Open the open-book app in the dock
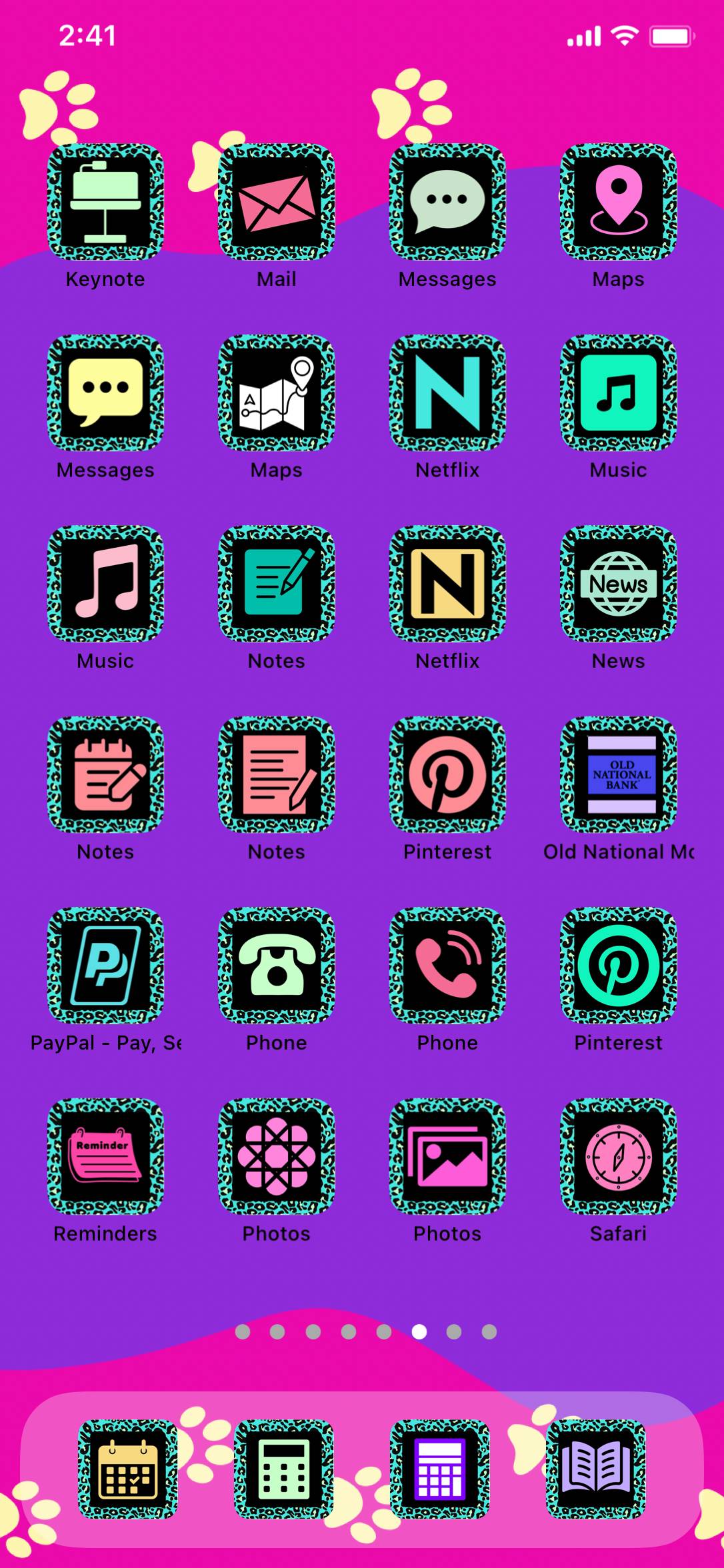 (x=596, y=1469)
